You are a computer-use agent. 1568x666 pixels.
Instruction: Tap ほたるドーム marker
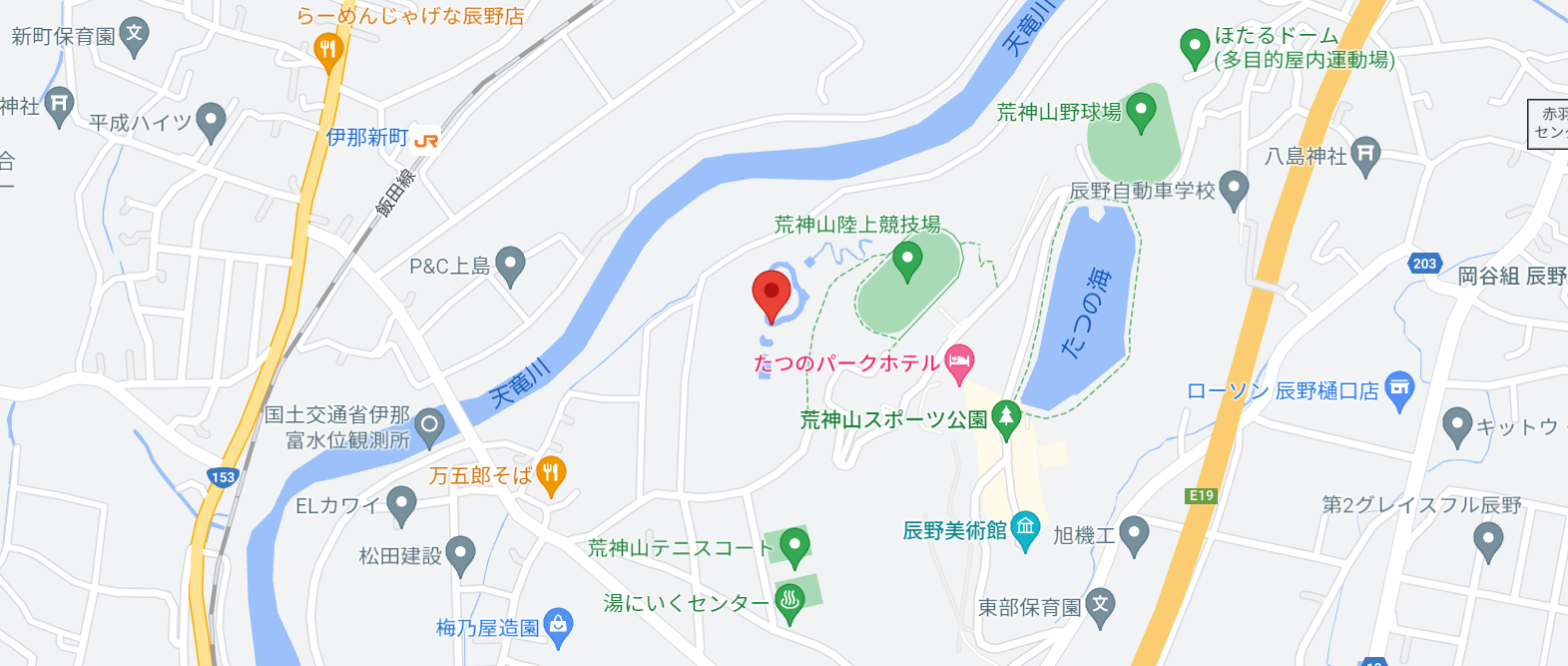point(1195,47)
